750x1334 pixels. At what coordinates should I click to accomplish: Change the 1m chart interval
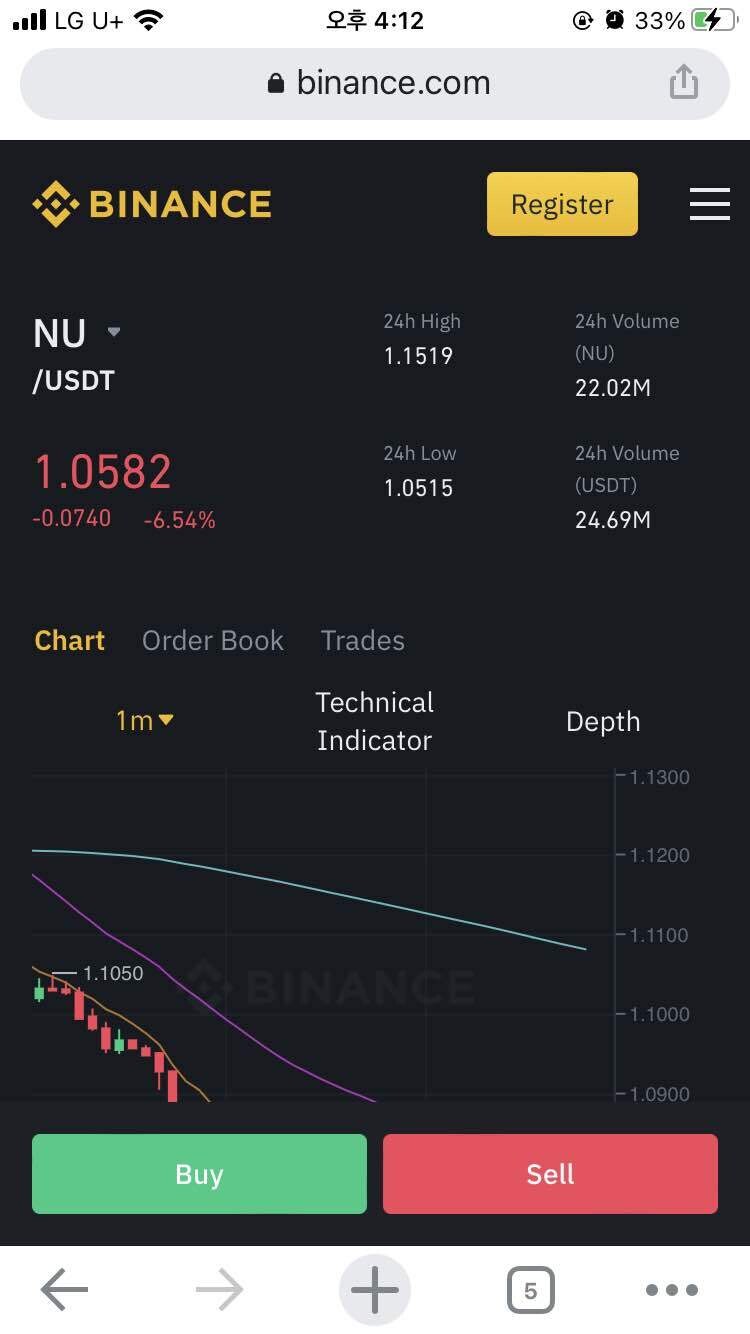click(144, 721)
